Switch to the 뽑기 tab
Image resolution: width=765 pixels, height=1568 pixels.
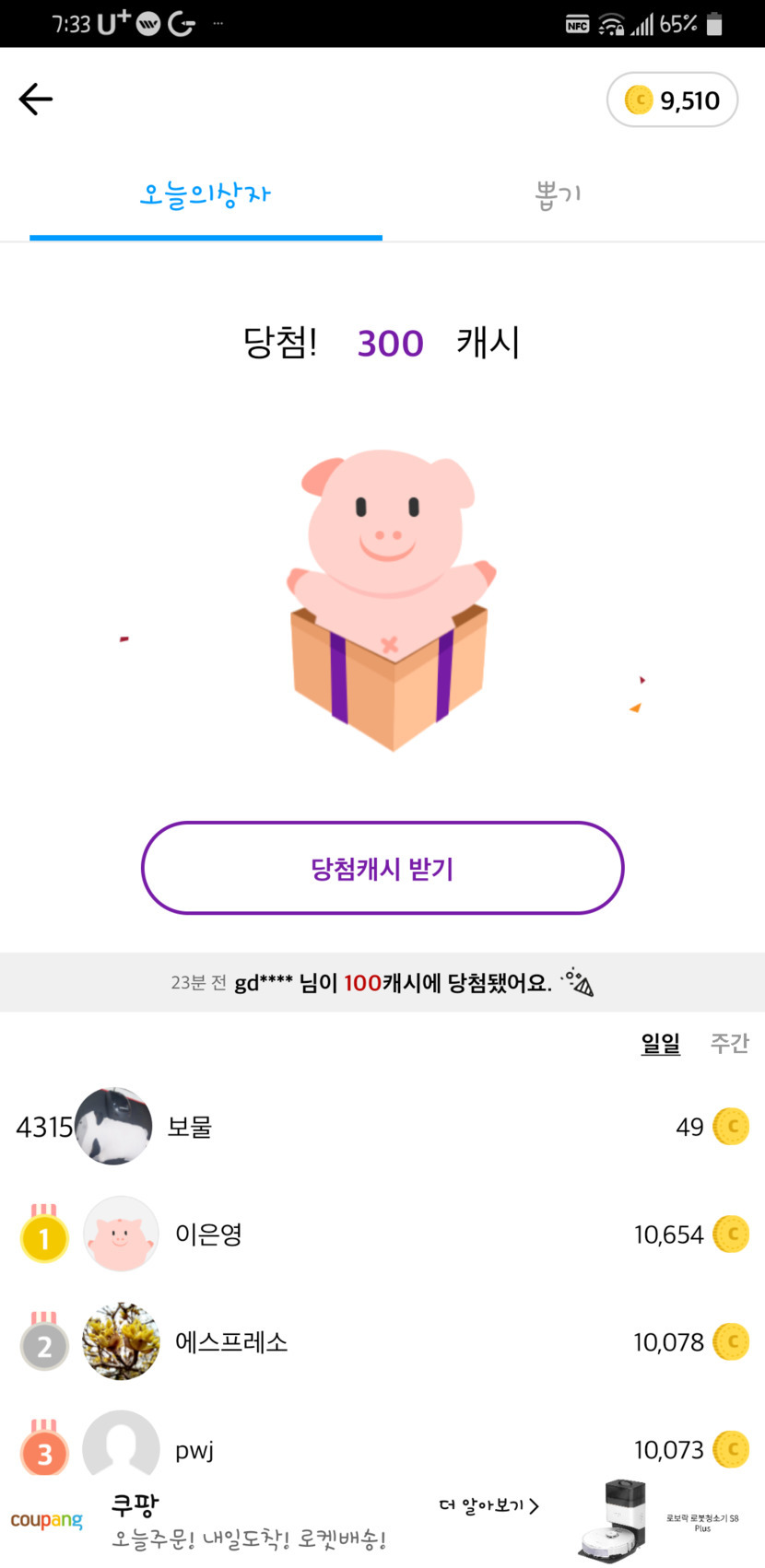(559, 195)
